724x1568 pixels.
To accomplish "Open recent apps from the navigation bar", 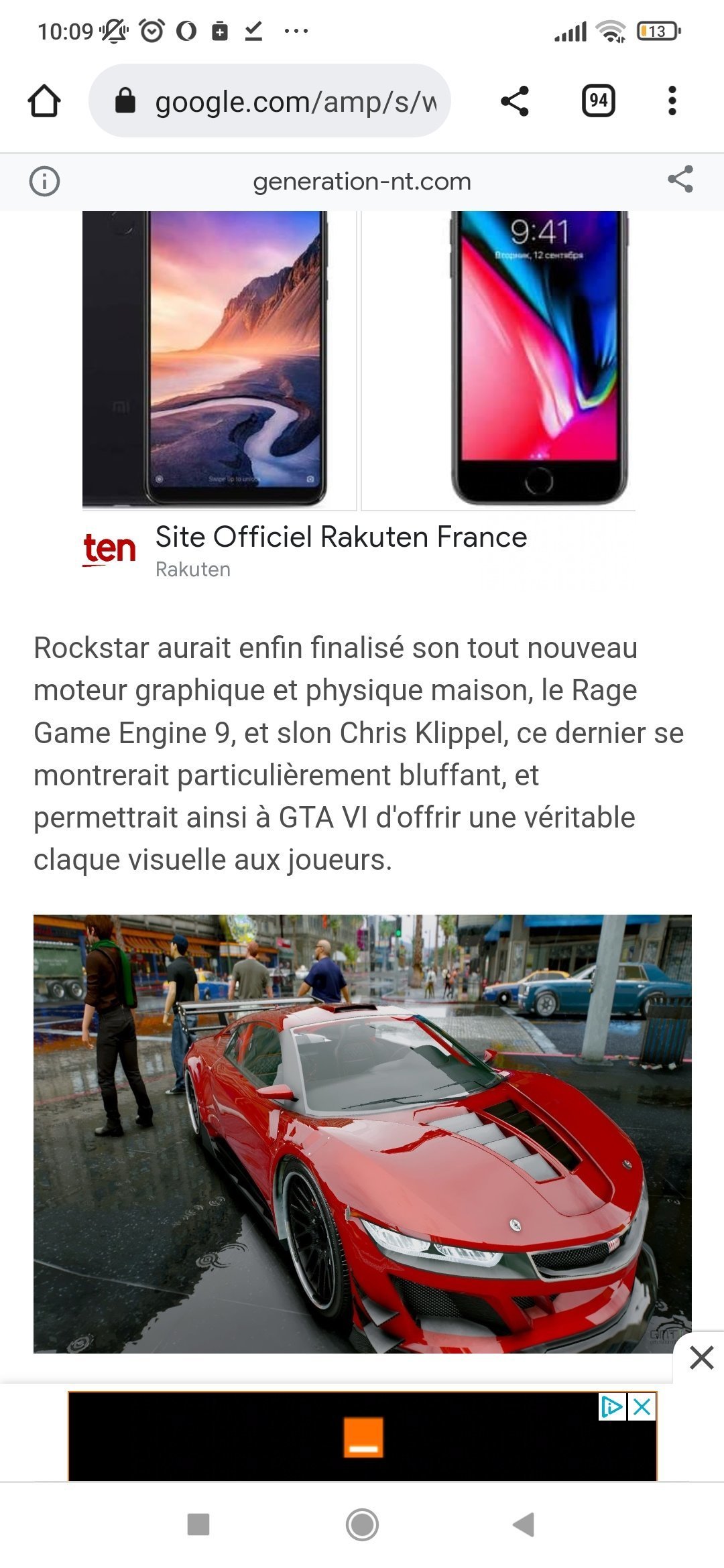I will [x=198, y=1524].
